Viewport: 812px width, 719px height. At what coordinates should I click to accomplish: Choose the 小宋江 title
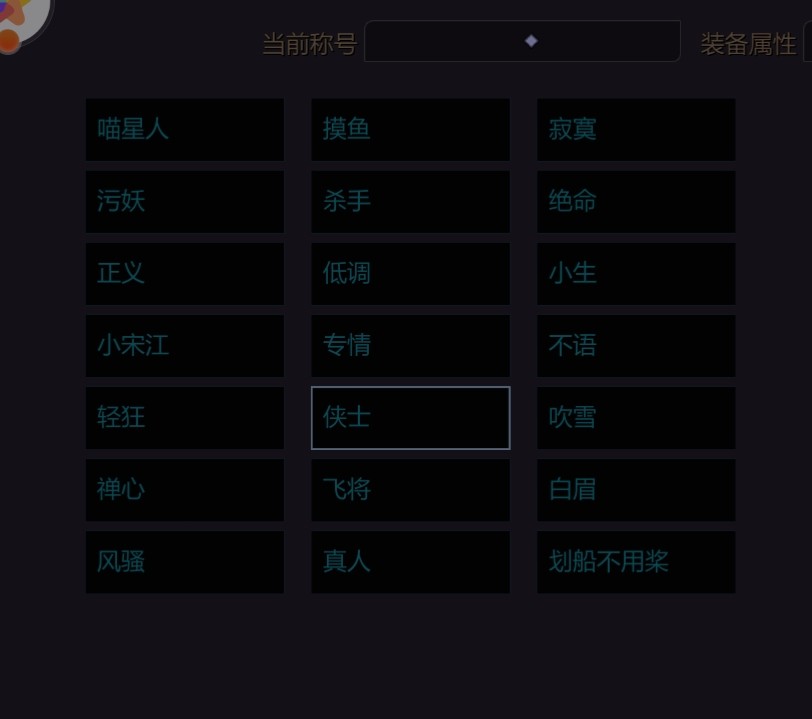(185, 345)
